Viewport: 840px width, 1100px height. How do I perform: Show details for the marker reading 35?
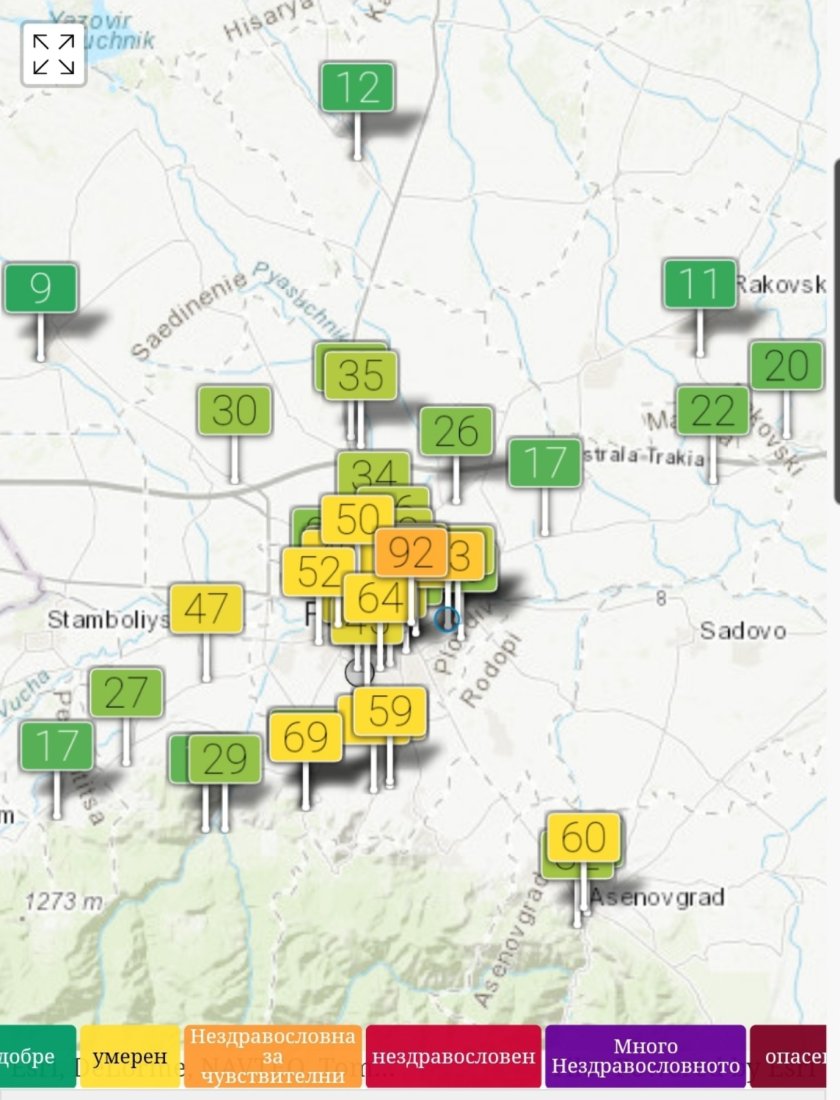(x=361, y=375)
